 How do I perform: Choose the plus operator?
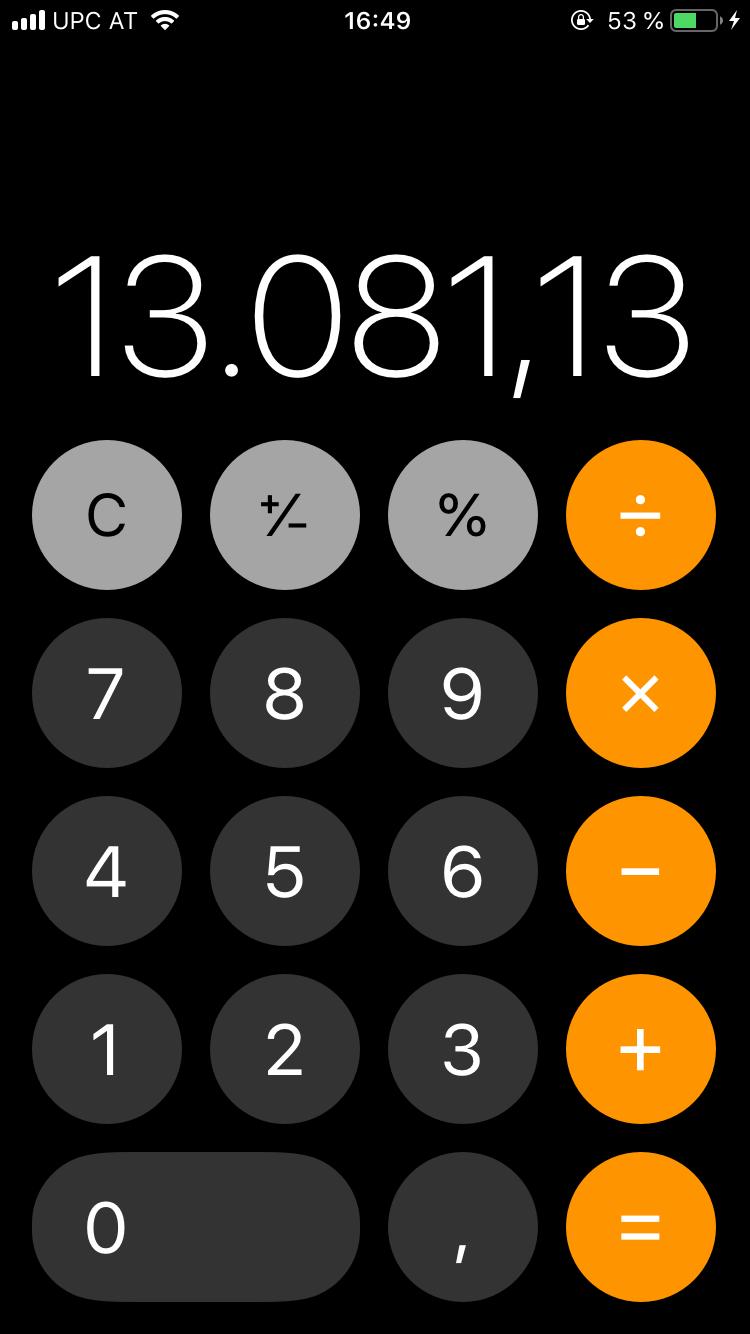(641, 1049)
